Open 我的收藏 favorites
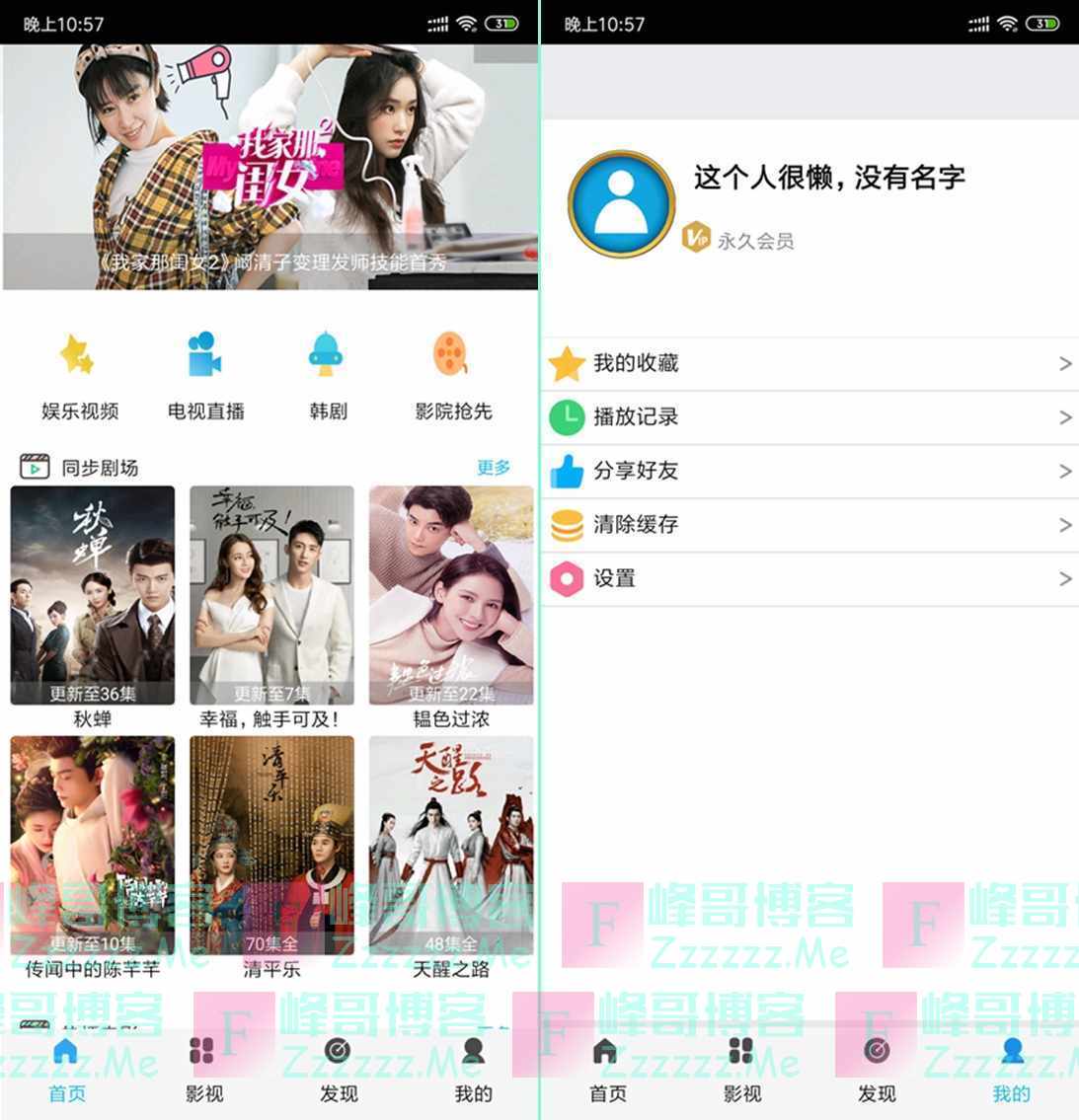This screenshot has width=1079, height=1120. point(809,364)
